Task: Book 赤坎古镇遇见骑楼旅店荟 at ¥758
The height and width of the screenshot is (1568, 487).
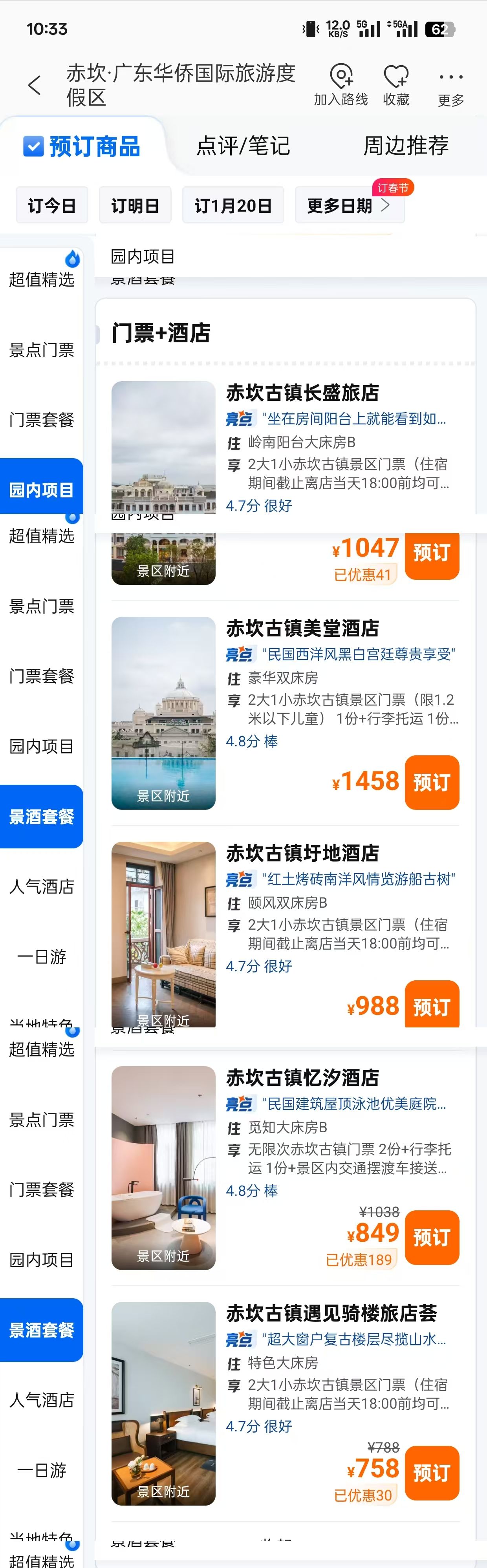Action: [x=432, y=1473]
